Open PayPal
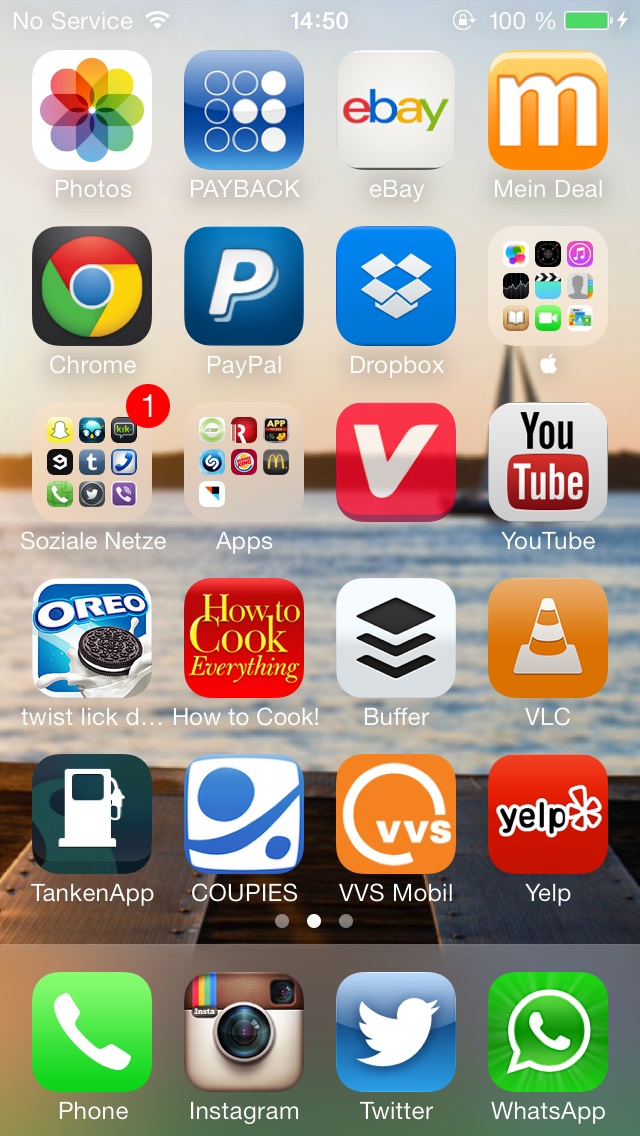The width and height of the screenshot is (640, 1136). tap(244, 285)
